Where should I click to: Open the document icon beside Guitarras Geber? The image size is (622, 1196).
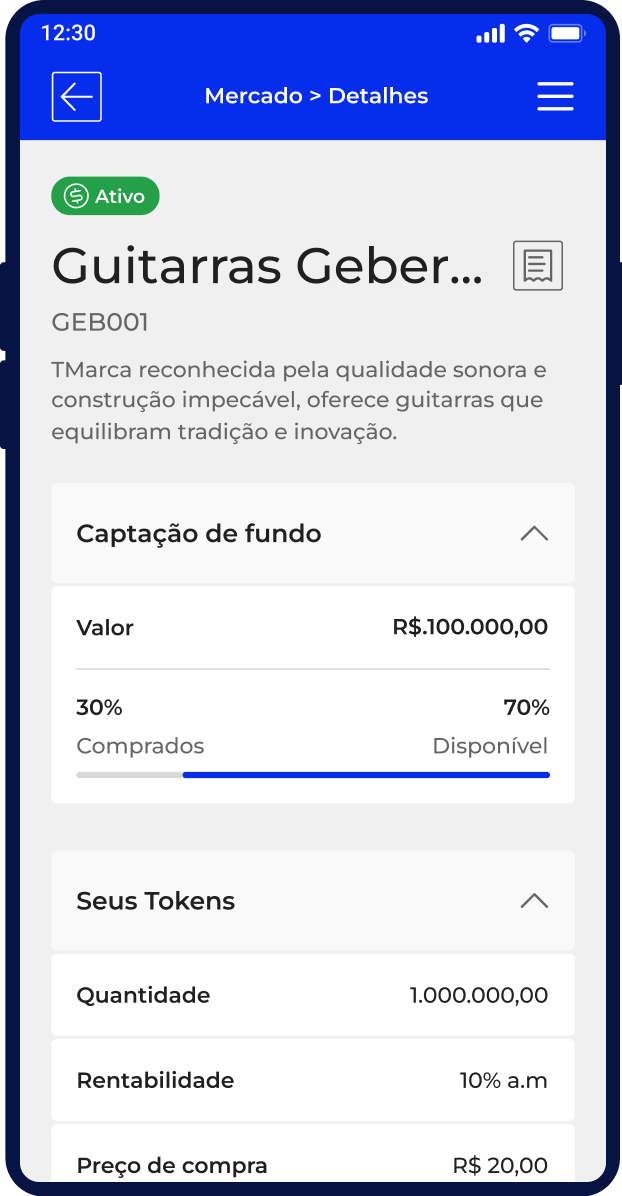(x=538, y=266)
